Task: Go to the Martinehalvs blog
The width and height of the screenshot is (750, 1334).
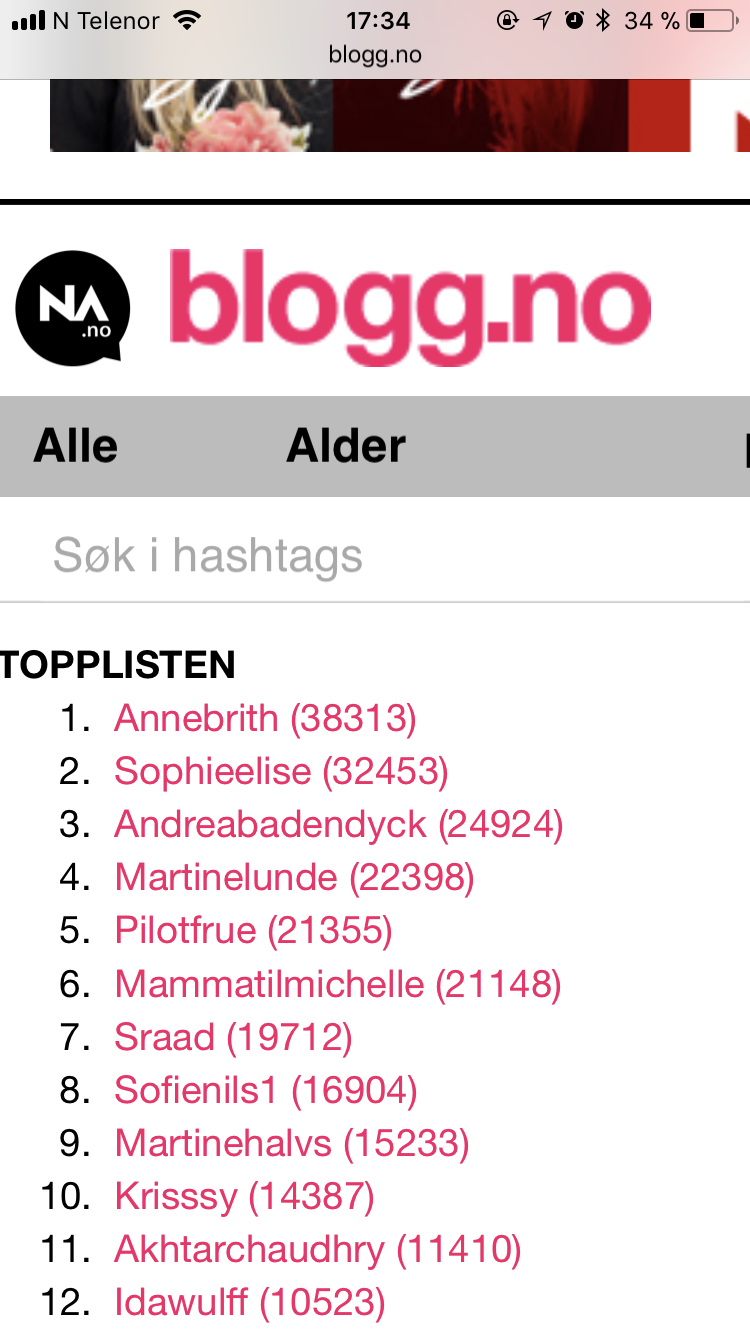Action: coord(292,1143)
